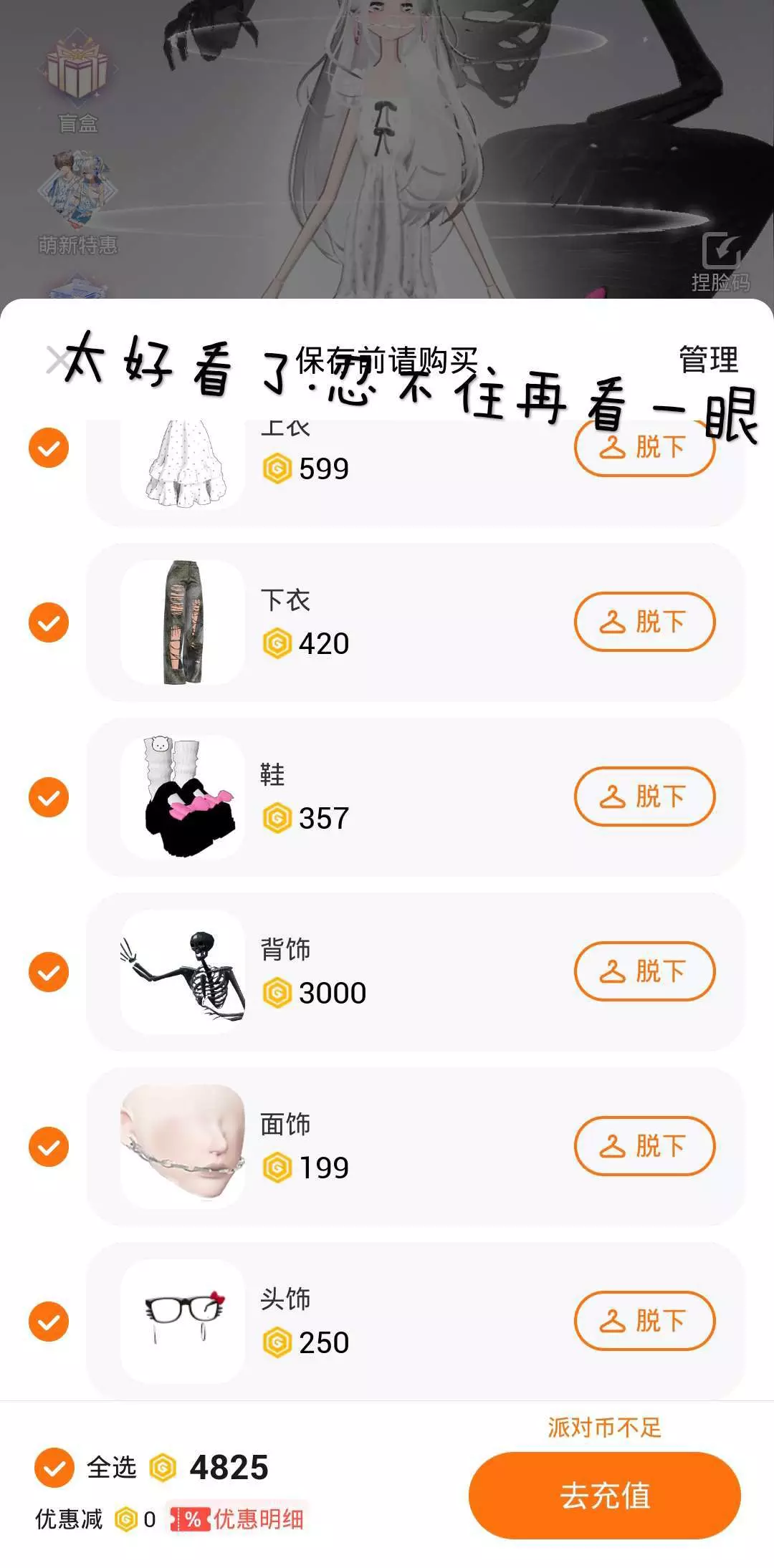
Task: Take off the 下衣 priced 420
Action: coord(644,622)
